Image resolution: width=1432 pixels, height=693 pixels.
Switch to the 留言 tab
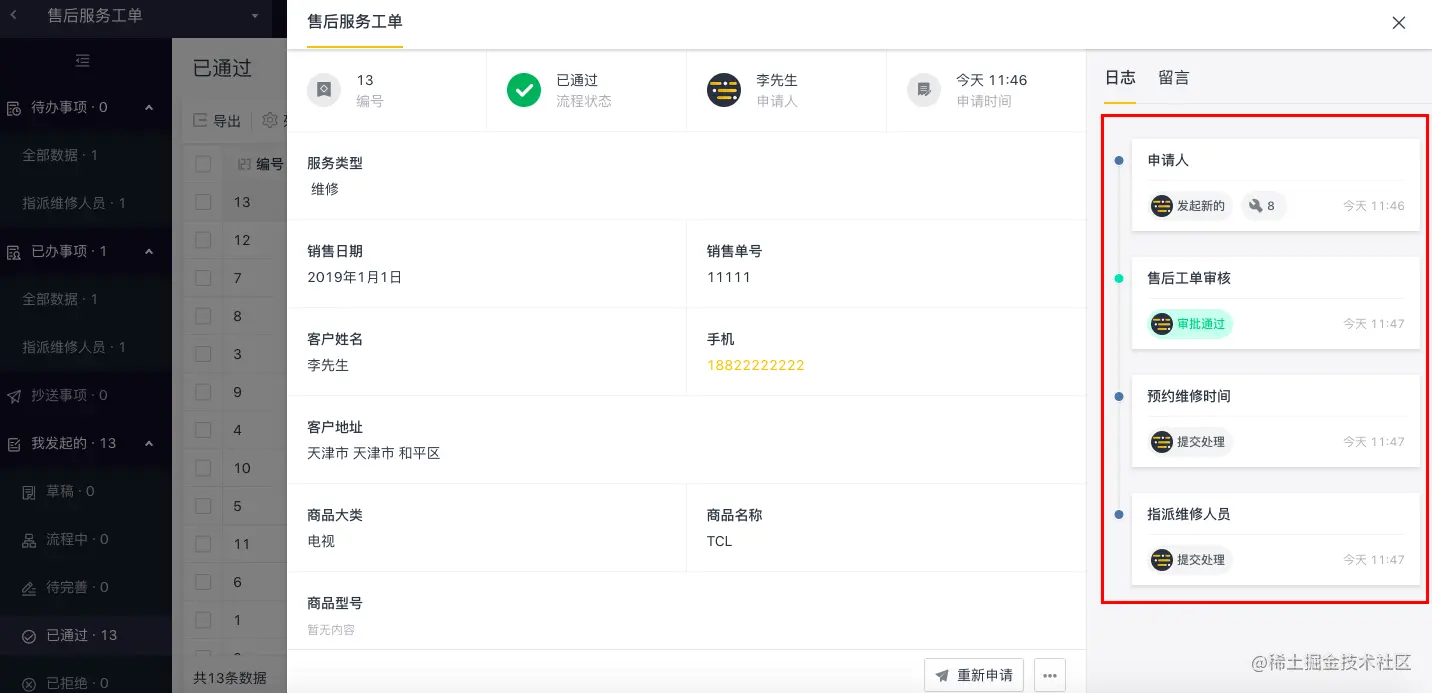(1174, 78)
